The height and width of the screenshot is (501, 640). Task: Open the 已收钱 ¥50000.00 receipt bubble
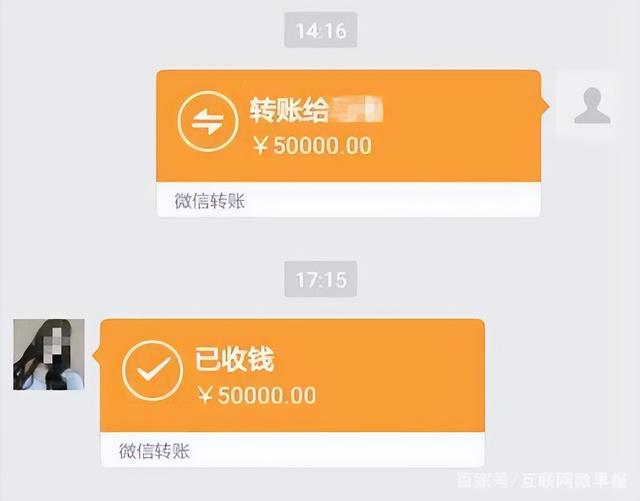[x=293, y=393]
